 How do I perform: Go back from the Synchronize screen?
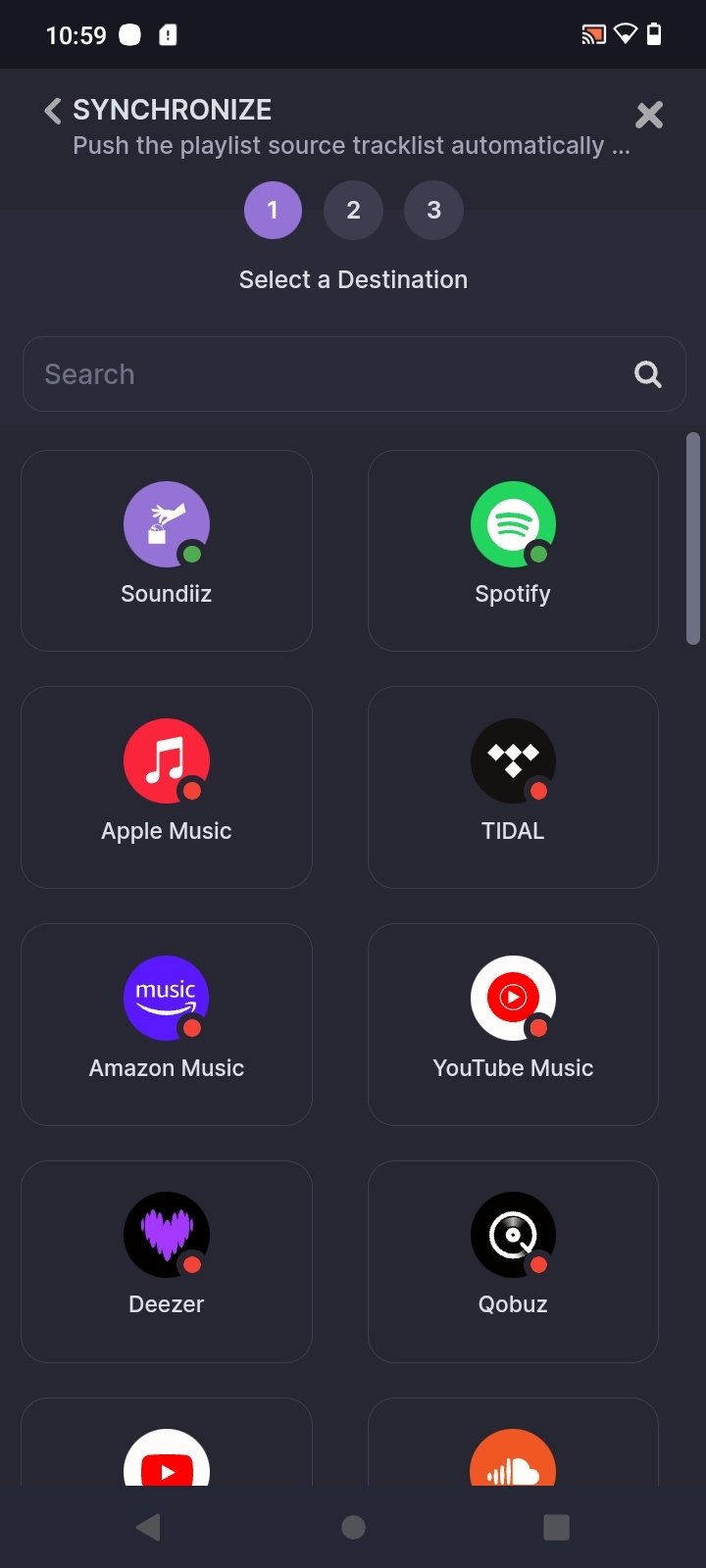tap(53, 111)
